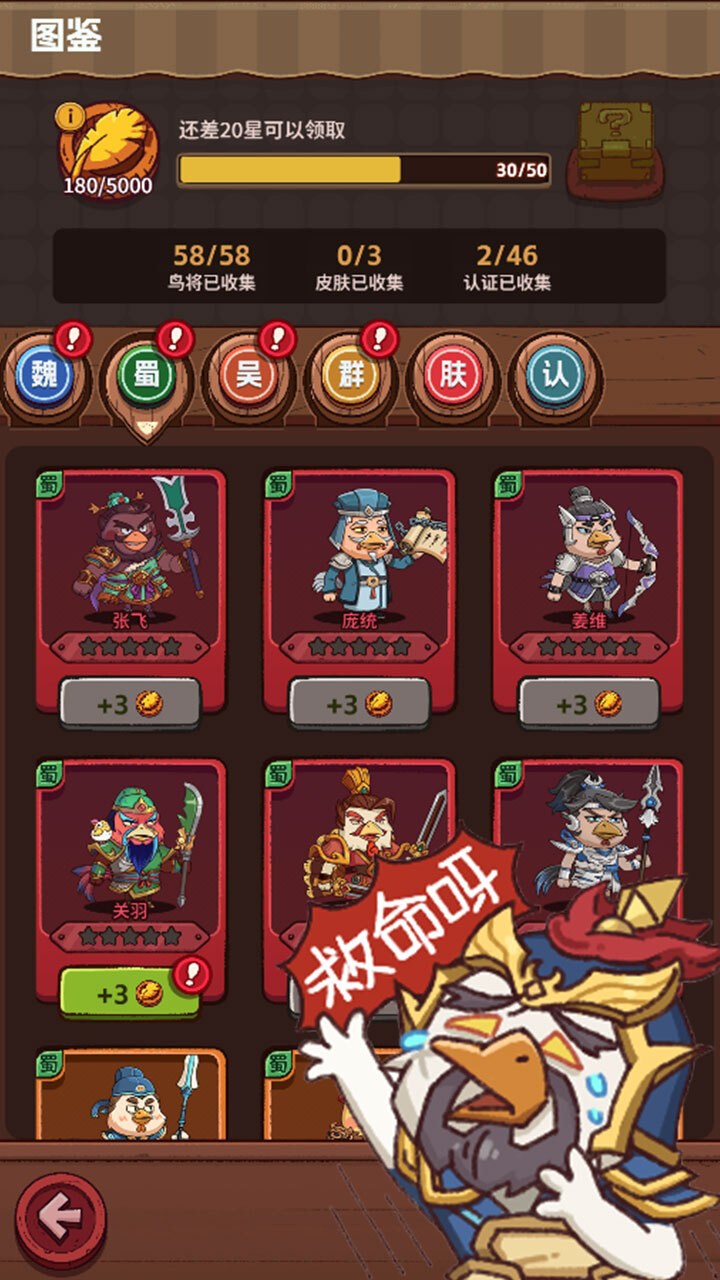
Task: View the 关羽 character card
Action: 130,850
